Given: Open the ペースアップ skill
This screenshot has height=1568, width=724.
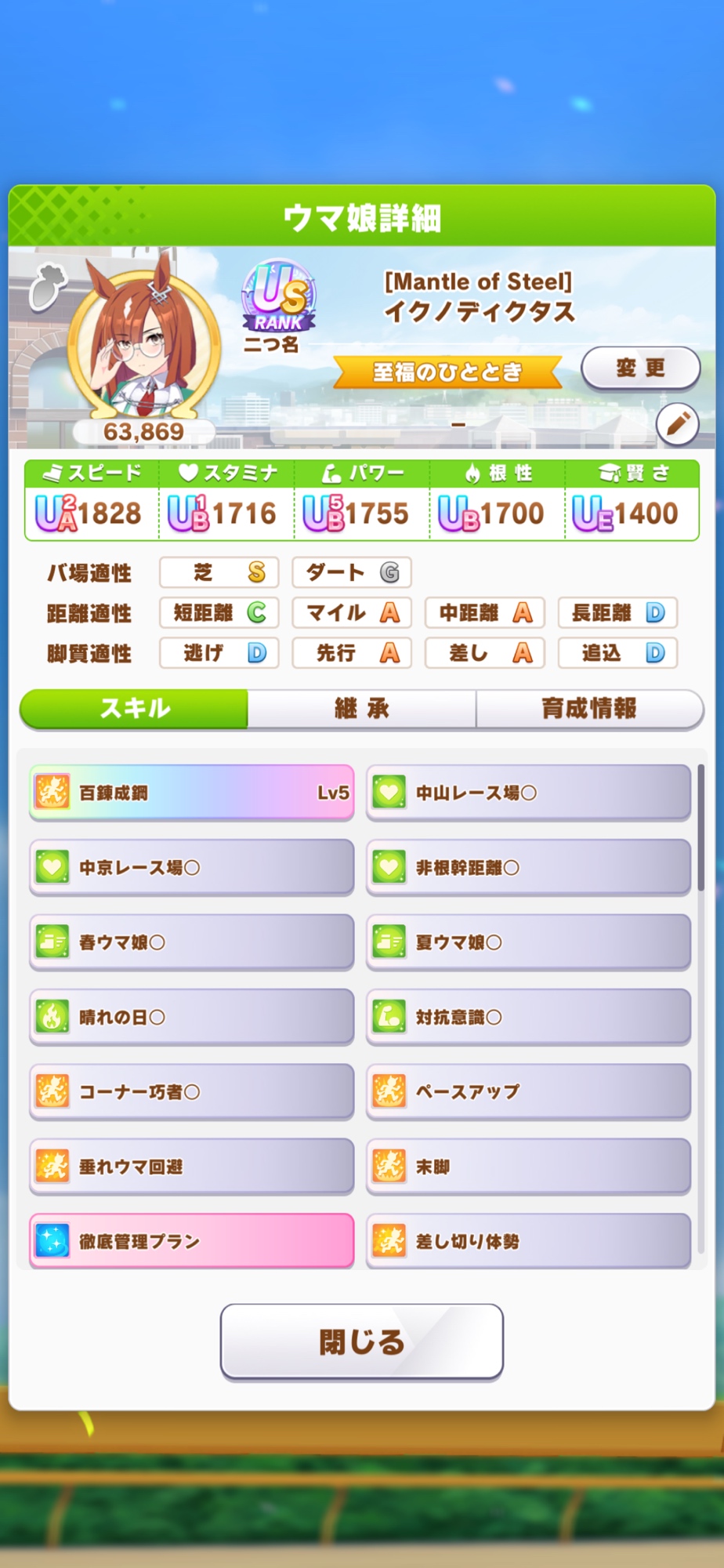Looking at the screenshot, I should tap(528, 1091).
